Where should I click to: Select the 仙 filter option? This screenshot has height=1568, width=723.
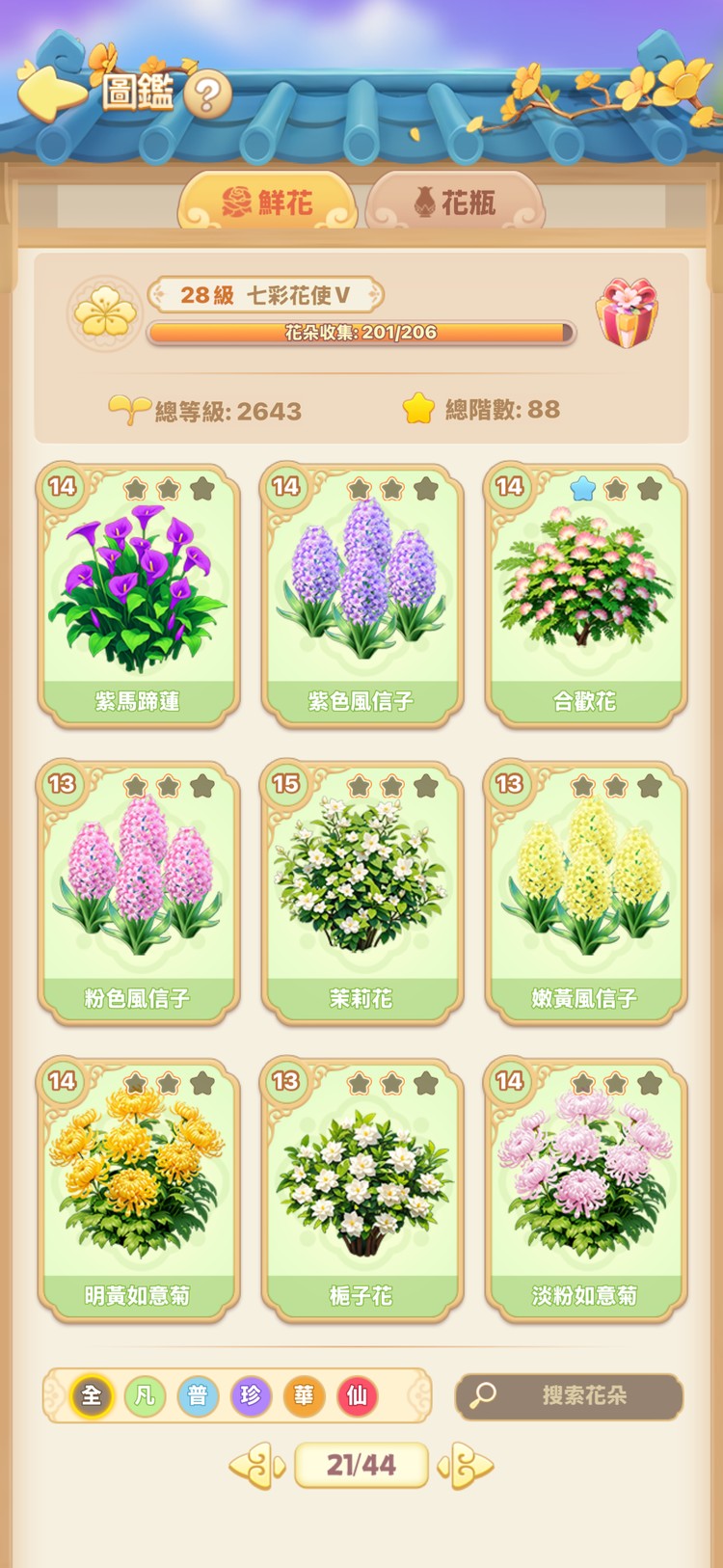click(356, 1396)
